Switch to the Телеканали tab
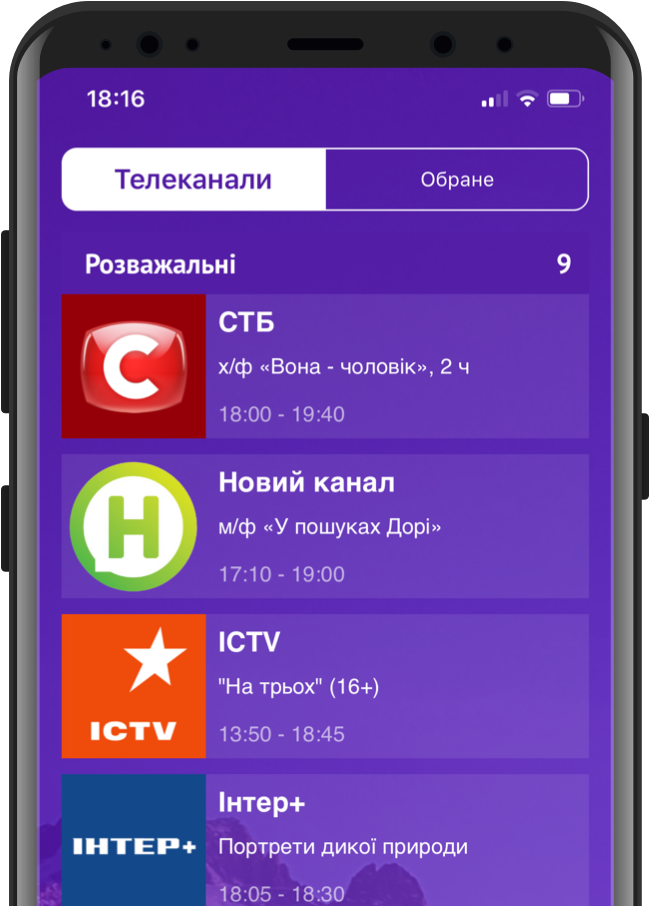Screen dimensions: 649x906 194,180
